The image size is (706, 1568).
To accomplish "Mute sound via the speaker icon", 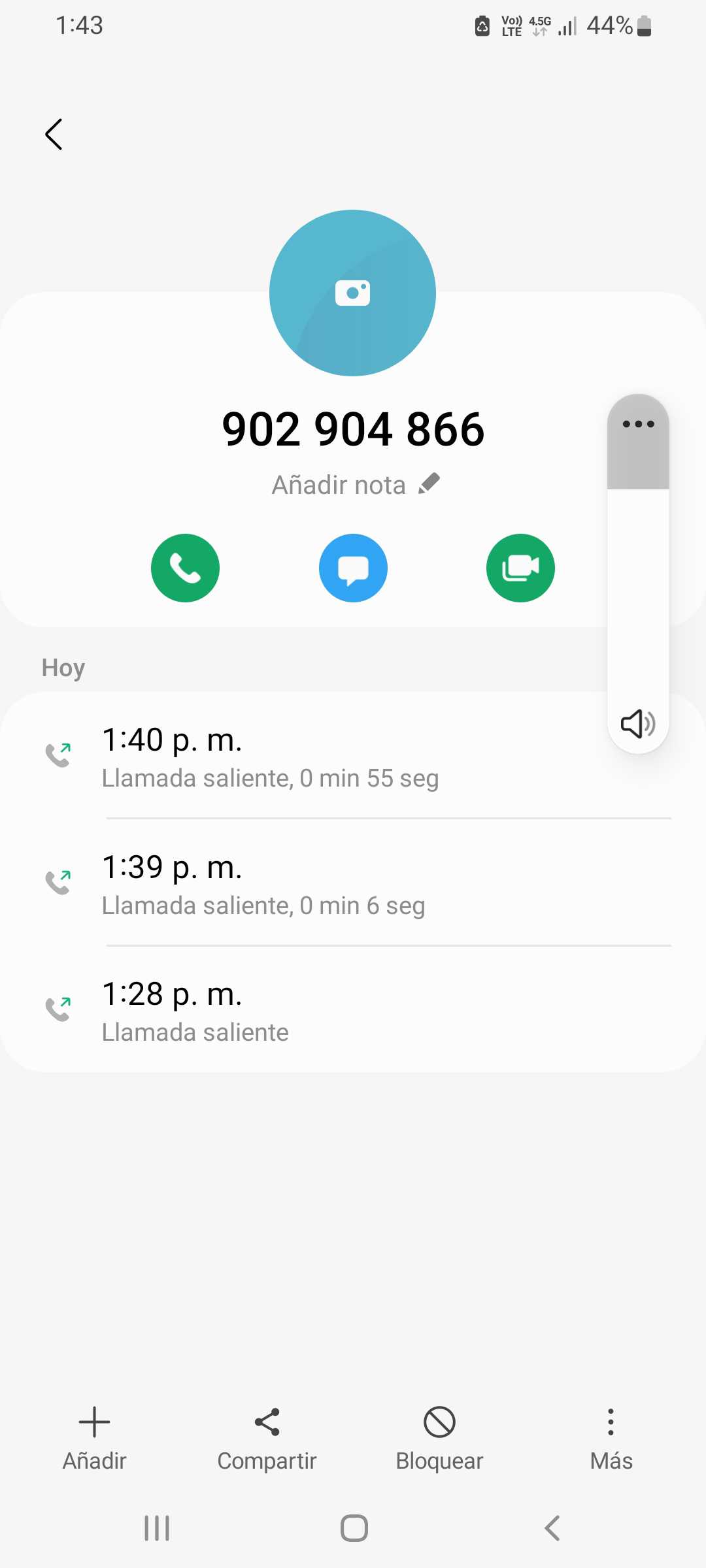I will point(637,724).
